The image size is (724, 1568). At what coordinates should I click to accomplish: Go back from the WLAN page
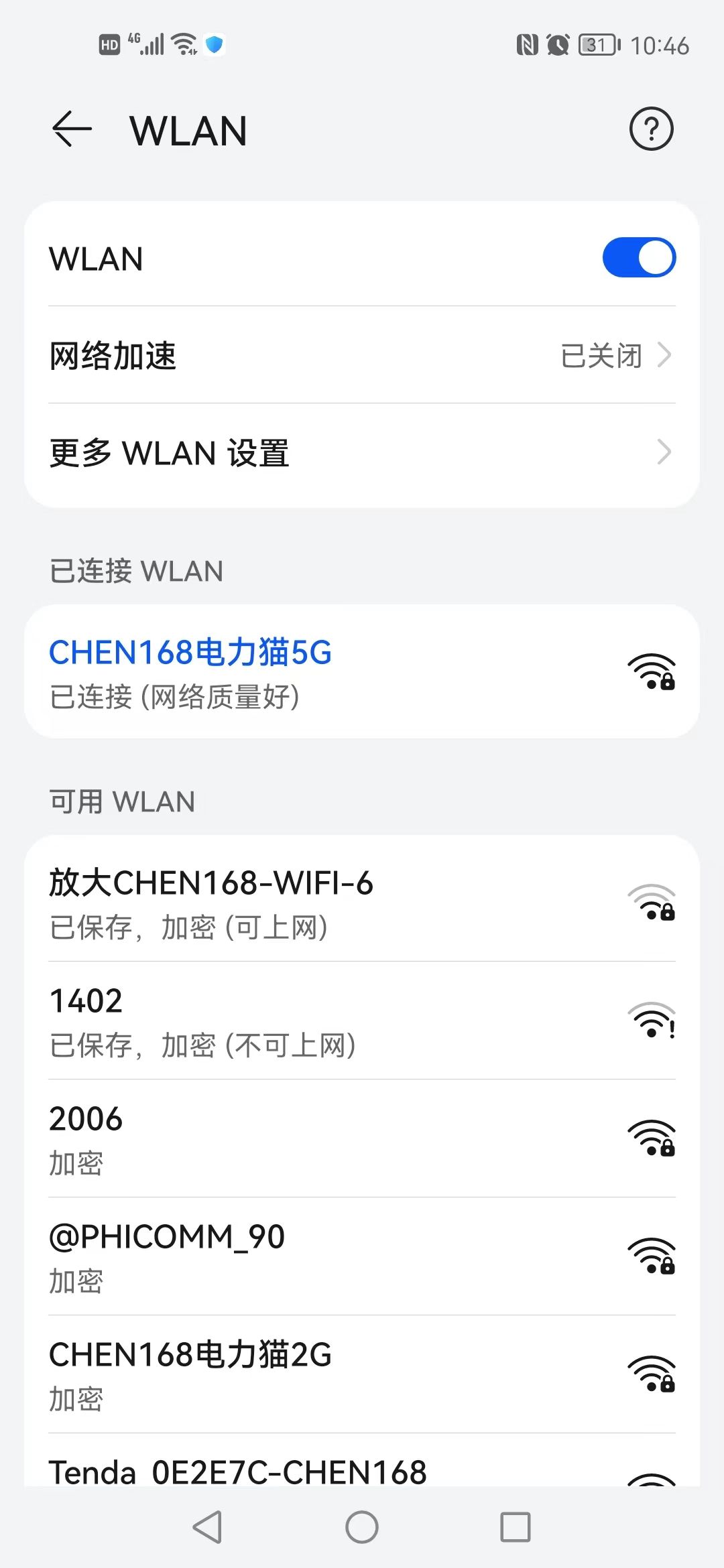point(72,129)
